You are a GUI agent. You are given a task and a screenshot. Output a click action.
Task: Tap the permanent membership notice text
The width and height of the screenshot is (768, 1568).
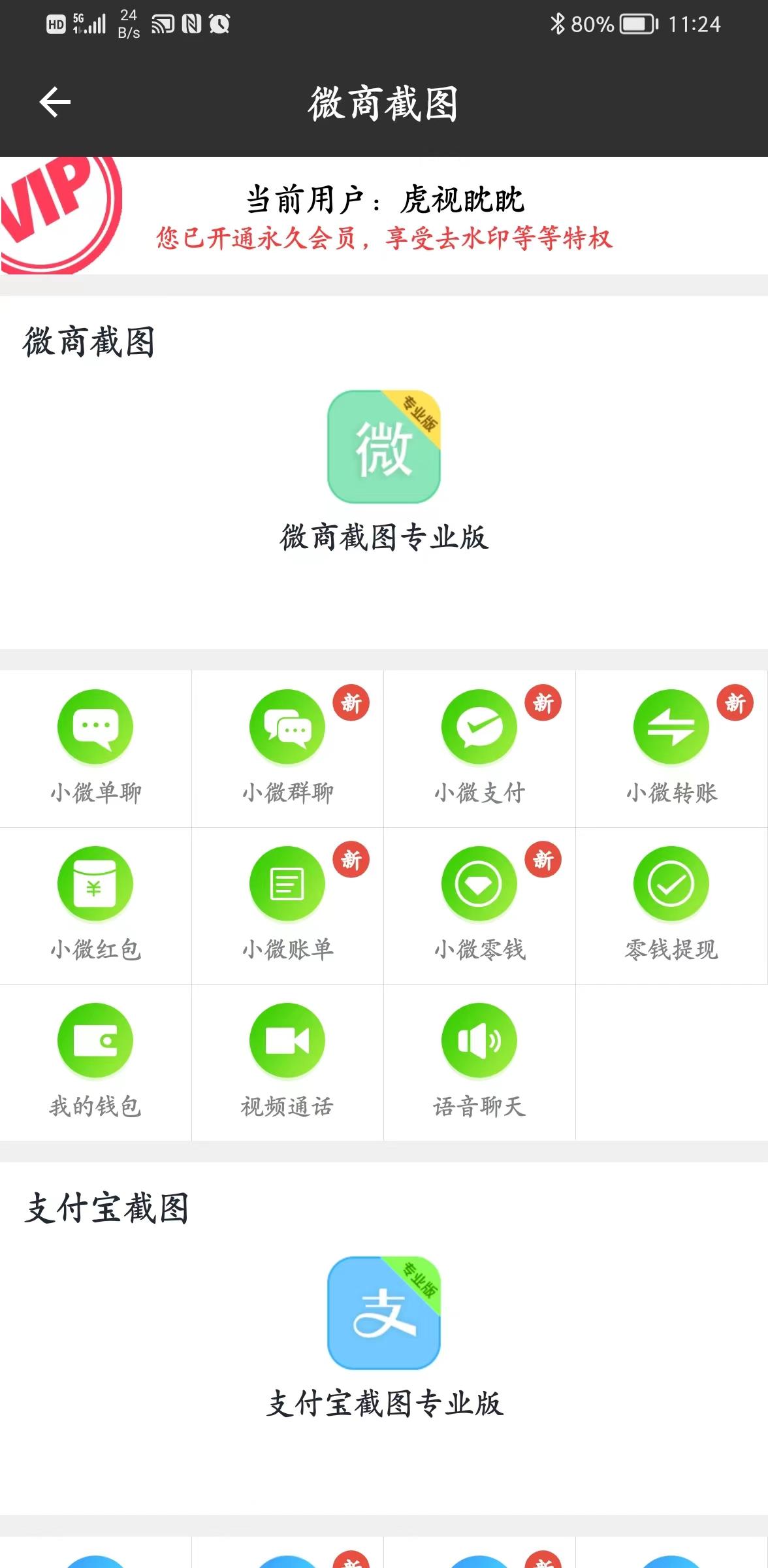coord(384,239)
